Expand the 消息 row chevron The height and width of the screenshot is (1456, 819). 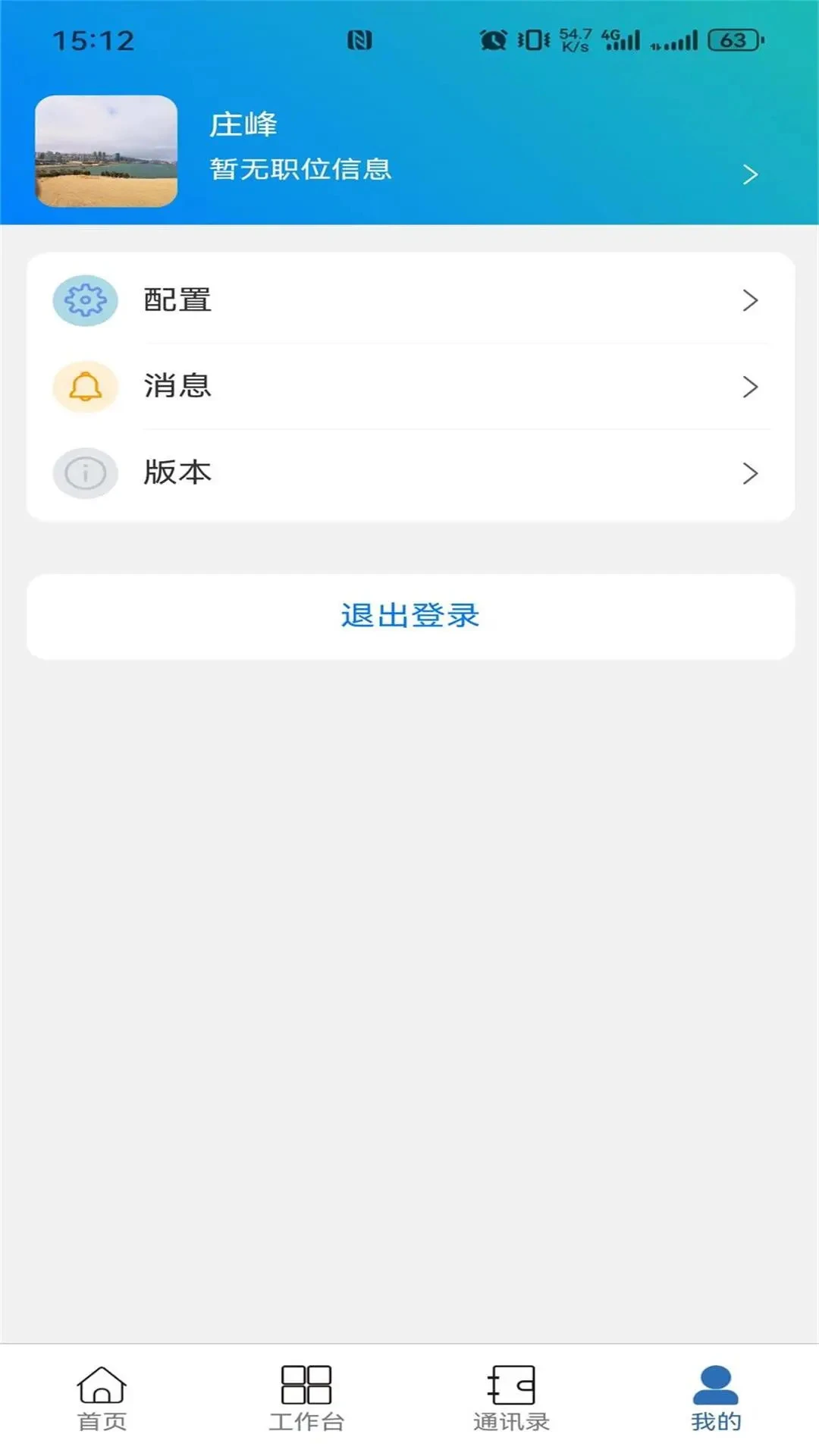pyautogui.click(x=749, y=387)
